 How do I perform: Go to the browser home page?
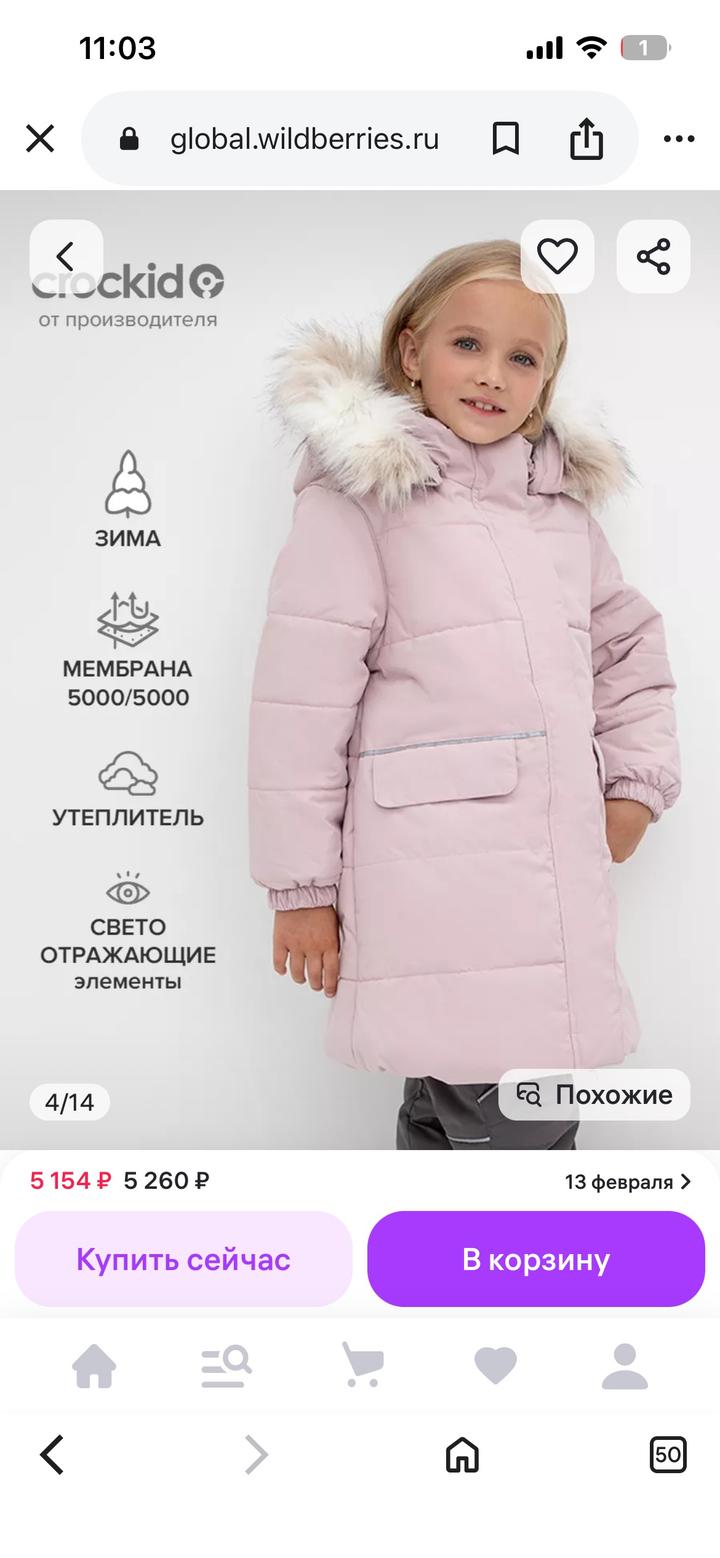pos(462,1454)
